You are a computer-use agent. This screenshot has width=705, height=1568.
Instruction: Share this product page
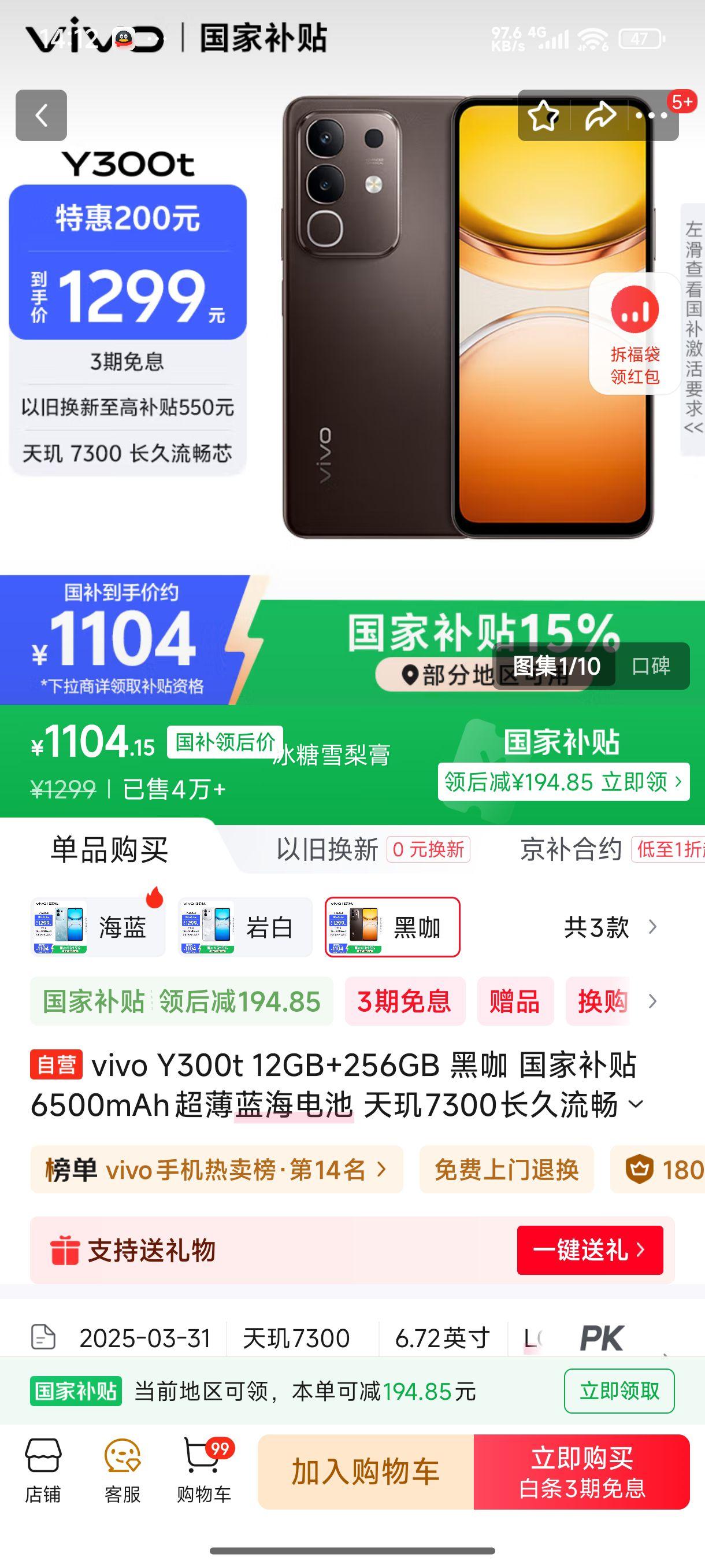point(600,115)
